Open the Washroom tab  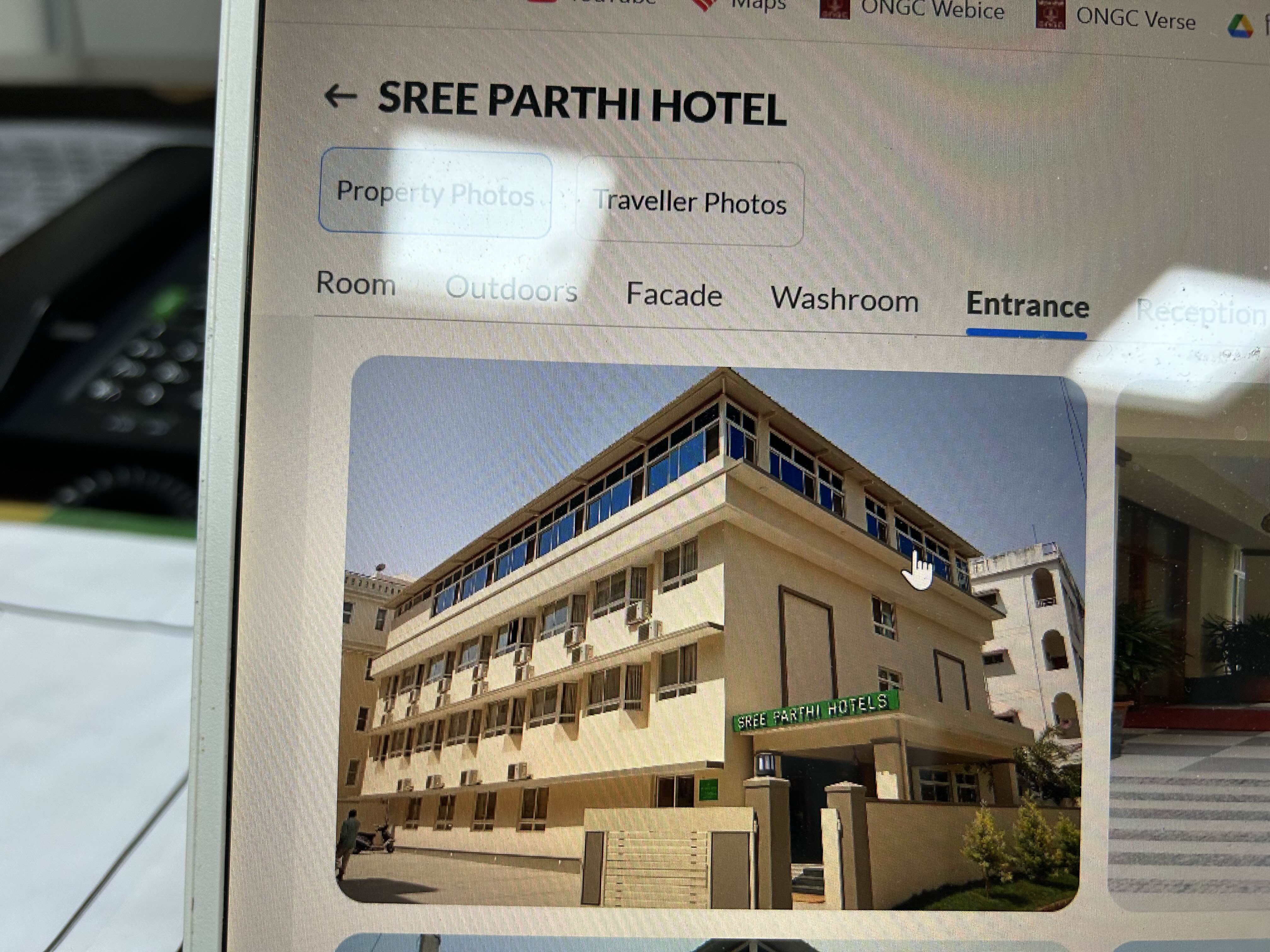tap(844, 299)
